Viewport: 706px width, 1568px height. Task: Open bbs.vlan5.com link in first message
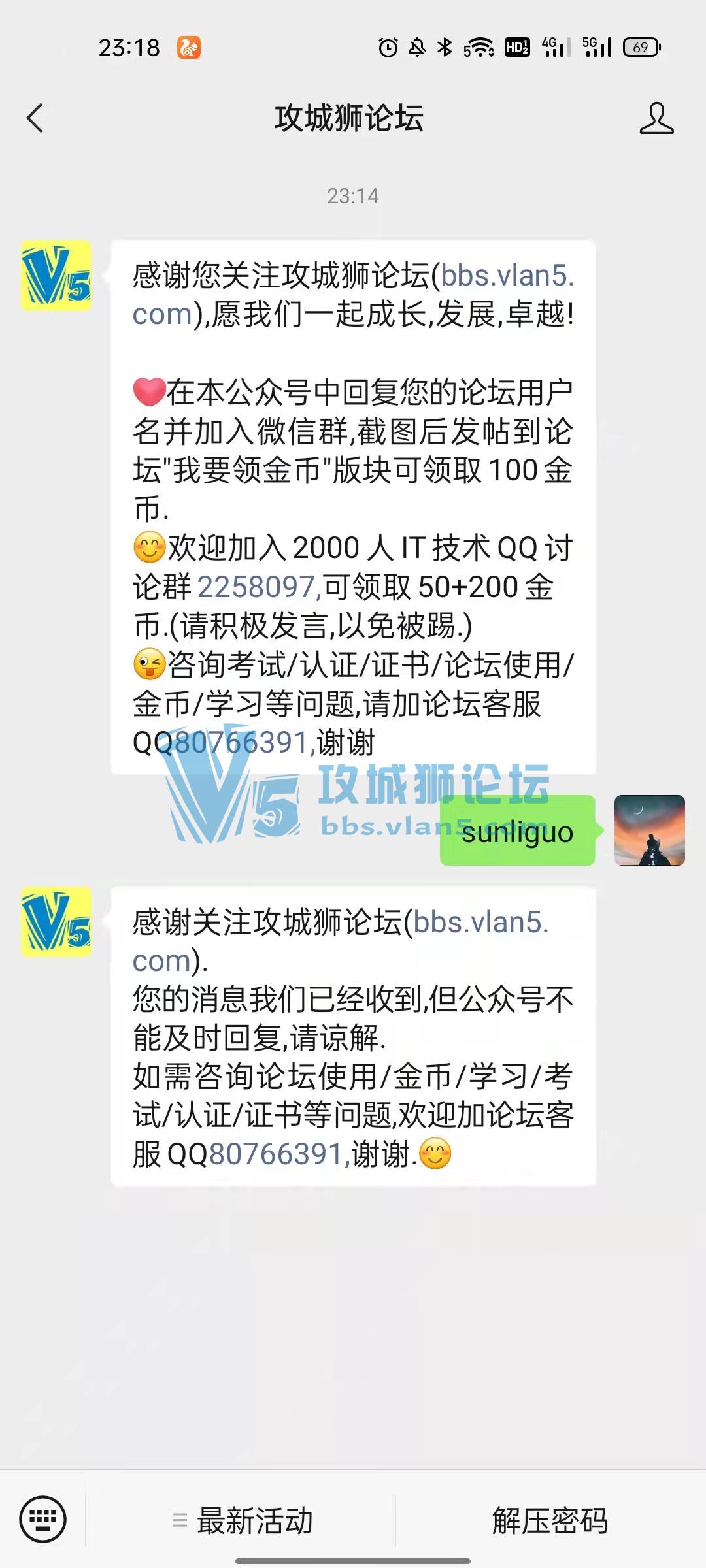tap(507, 276)
